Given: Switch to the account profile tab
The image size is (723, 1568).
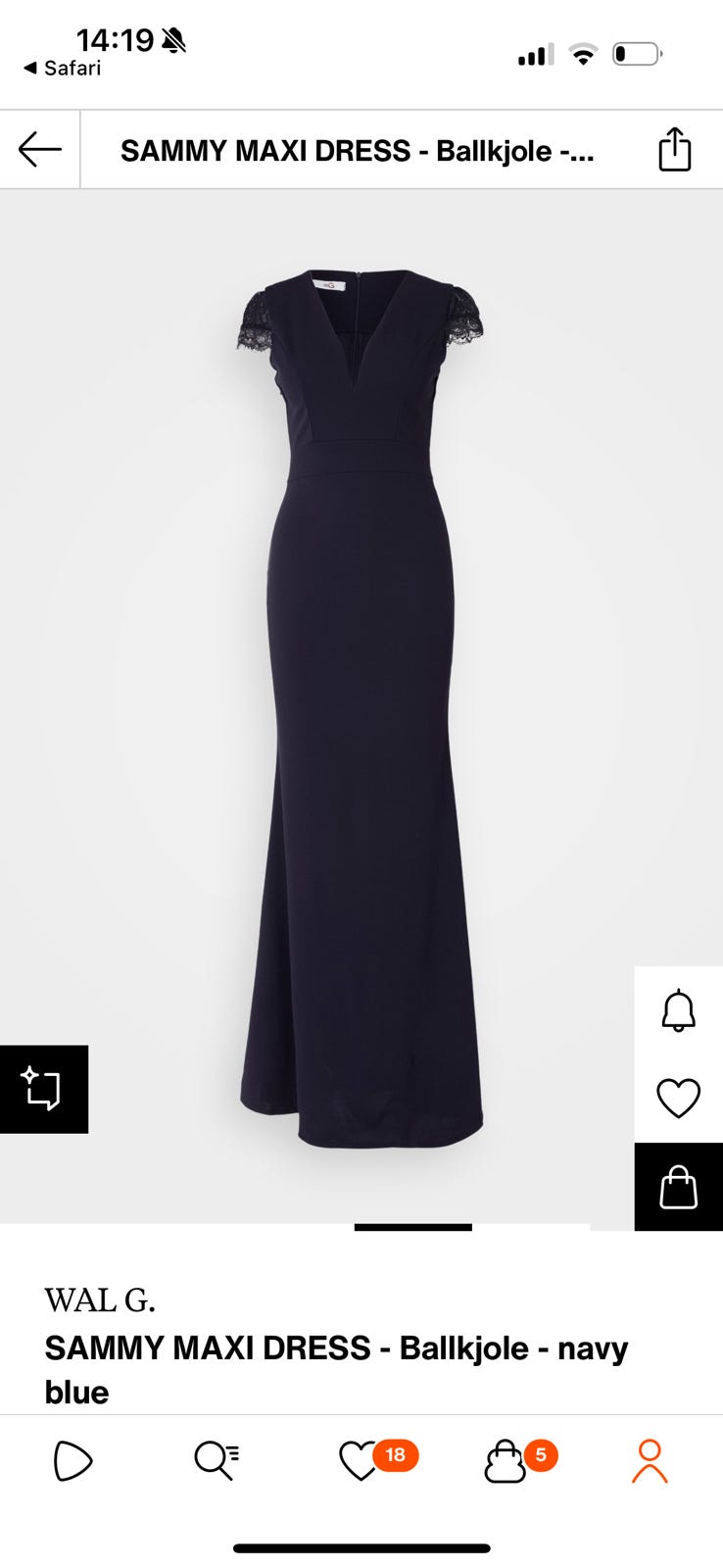Looking at the screenshot, I should point(650,1460).
